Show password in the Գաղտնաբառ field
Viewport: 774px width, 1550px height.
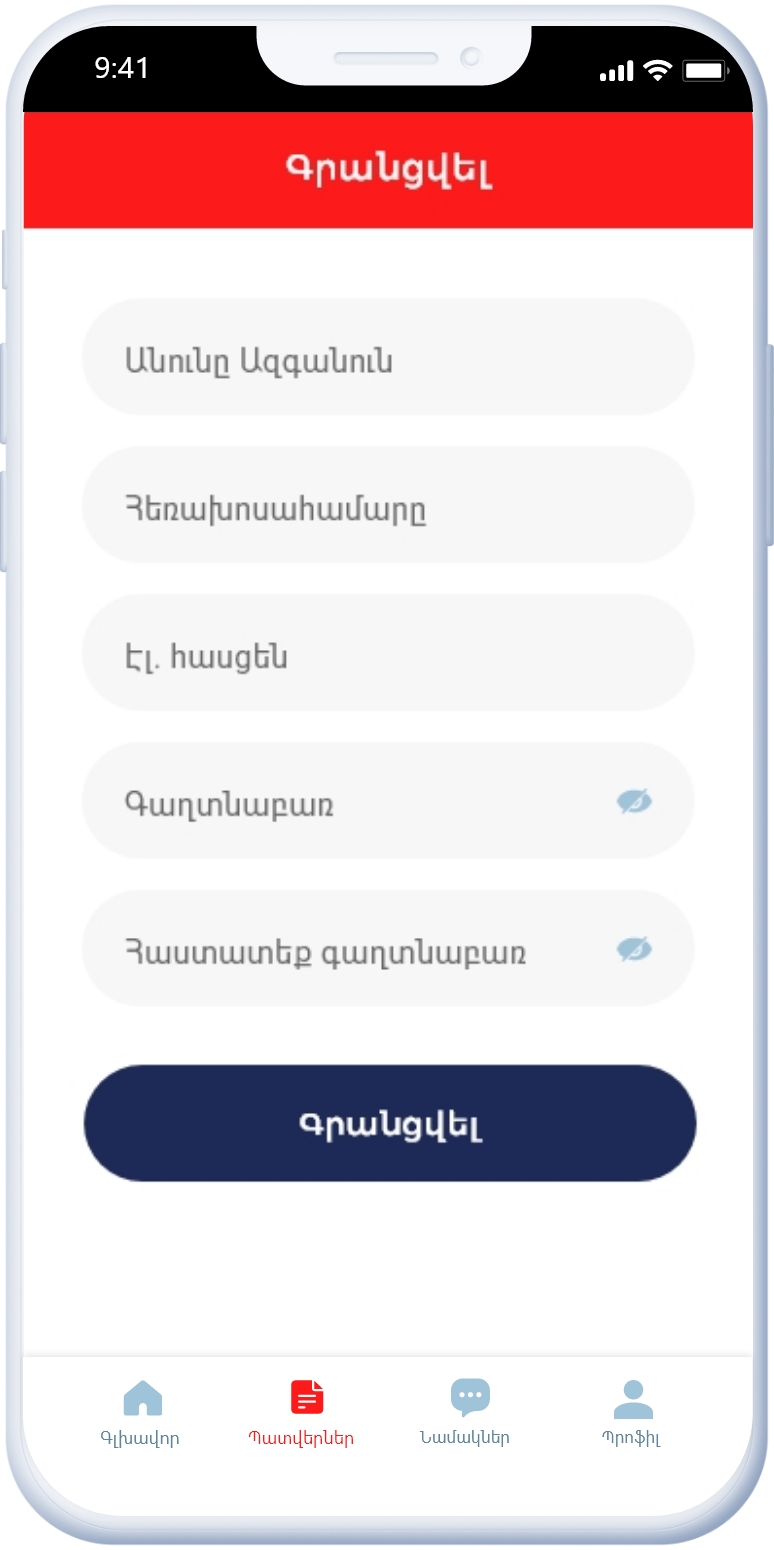[x=634, y=801]
